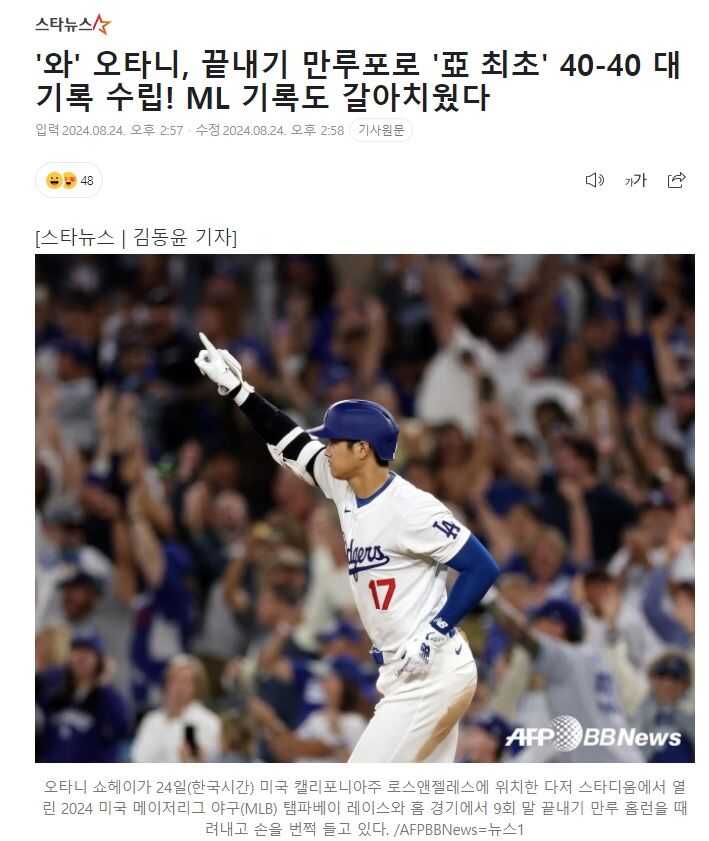Share this article
This screenshot has height=841, width=709.
click(676, 180)
